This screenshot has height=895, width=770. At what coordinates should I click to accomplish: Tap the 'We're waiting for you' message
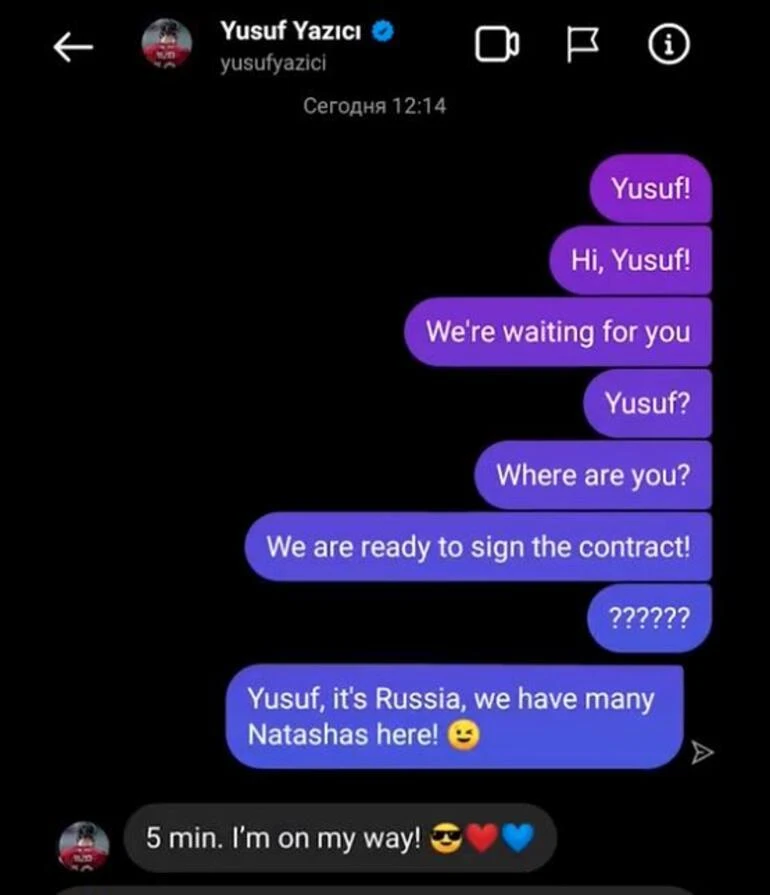coord(557,332)
